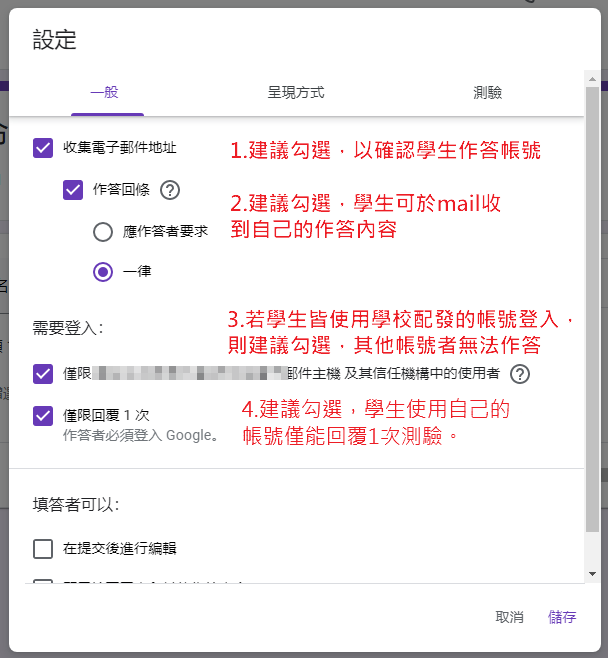
Task: Choose the 一律 radio option
Action: 103,271
